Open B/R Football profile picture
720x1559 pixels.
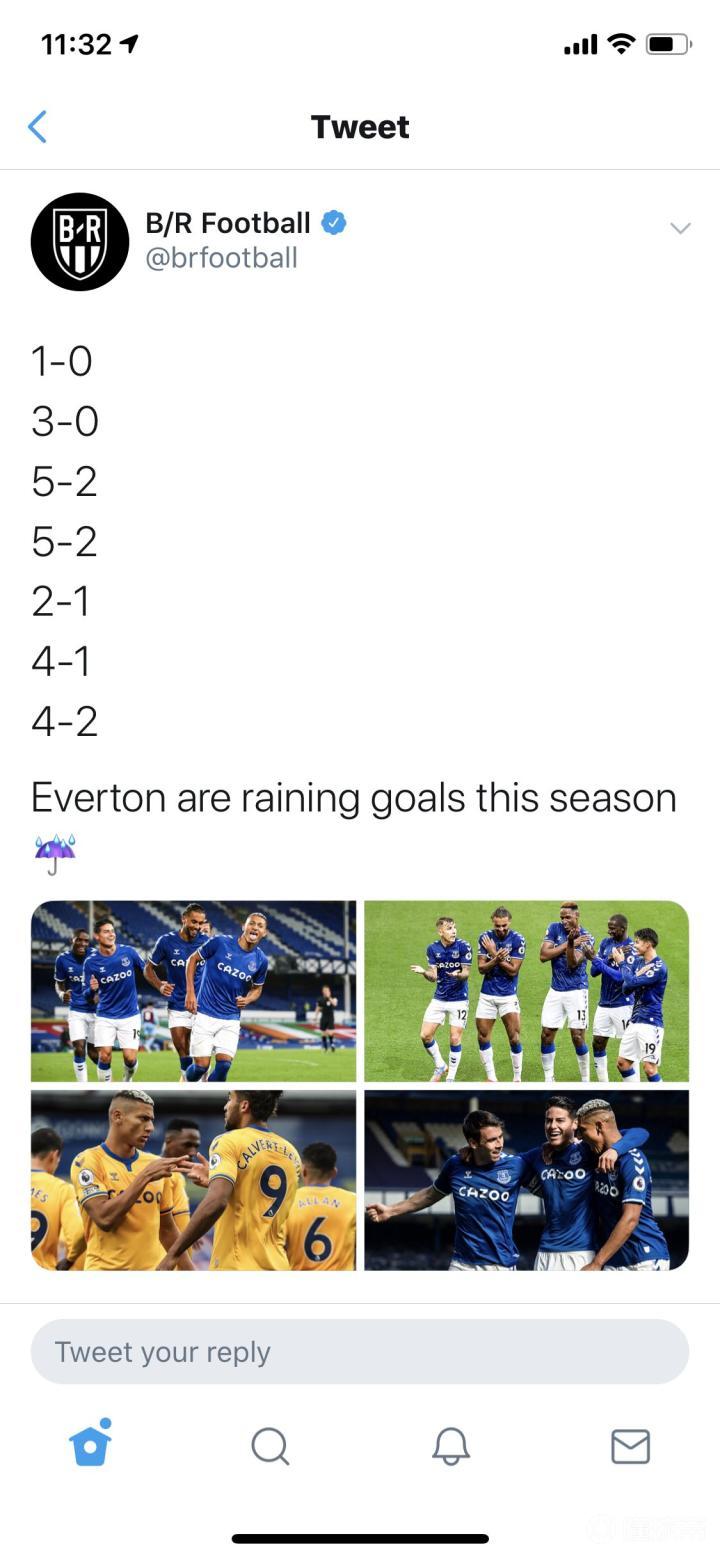coord(80,242)
